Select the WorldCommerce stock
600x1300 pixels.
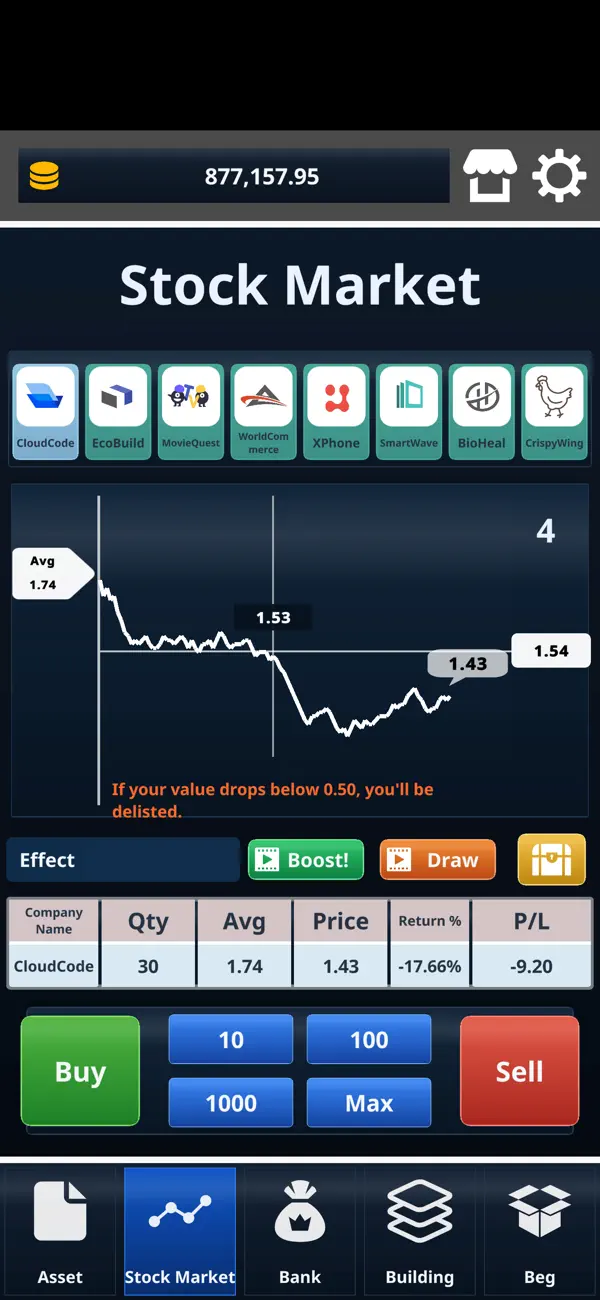tap(264, 412)
